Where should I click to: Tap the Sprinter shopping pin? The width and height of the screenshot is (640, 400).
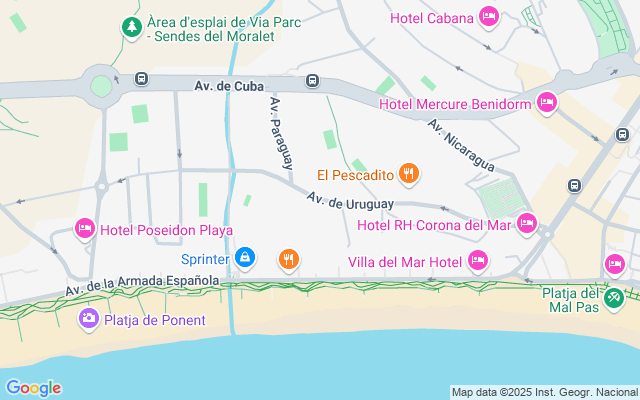tap(245, 258)
